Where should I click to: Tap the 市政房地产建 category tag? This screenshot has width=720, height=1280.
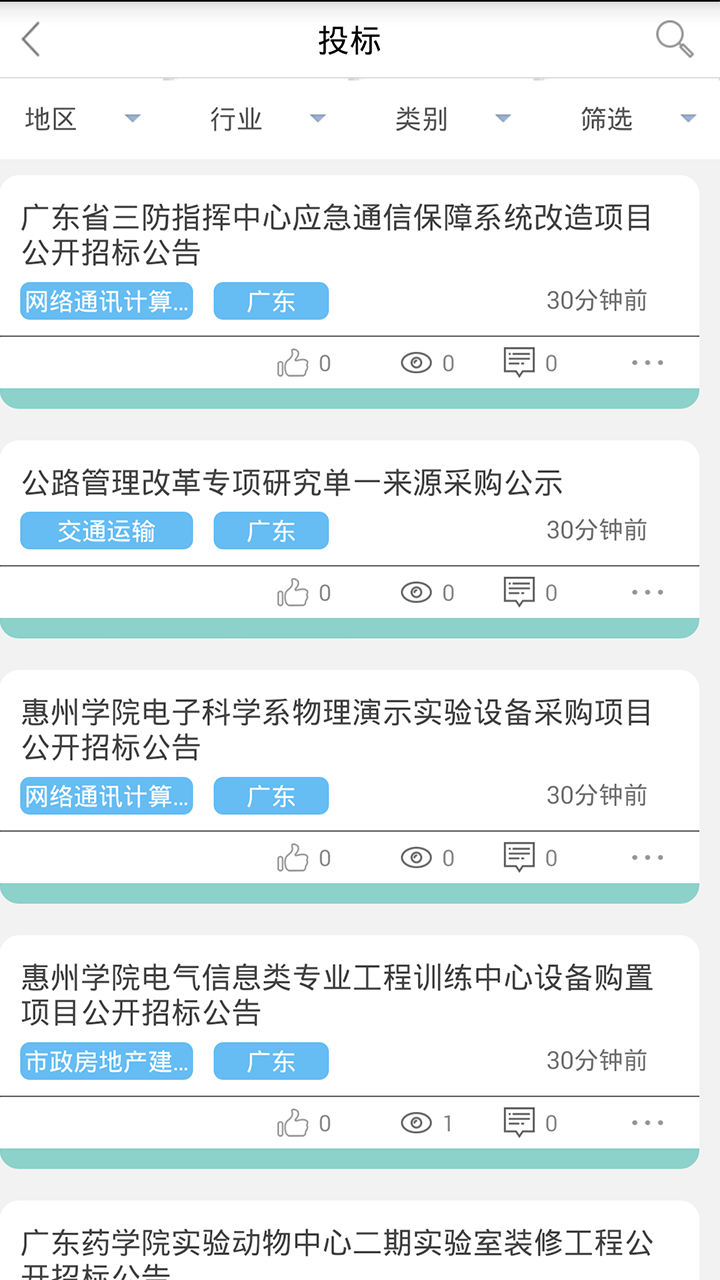pos(106,1061)
